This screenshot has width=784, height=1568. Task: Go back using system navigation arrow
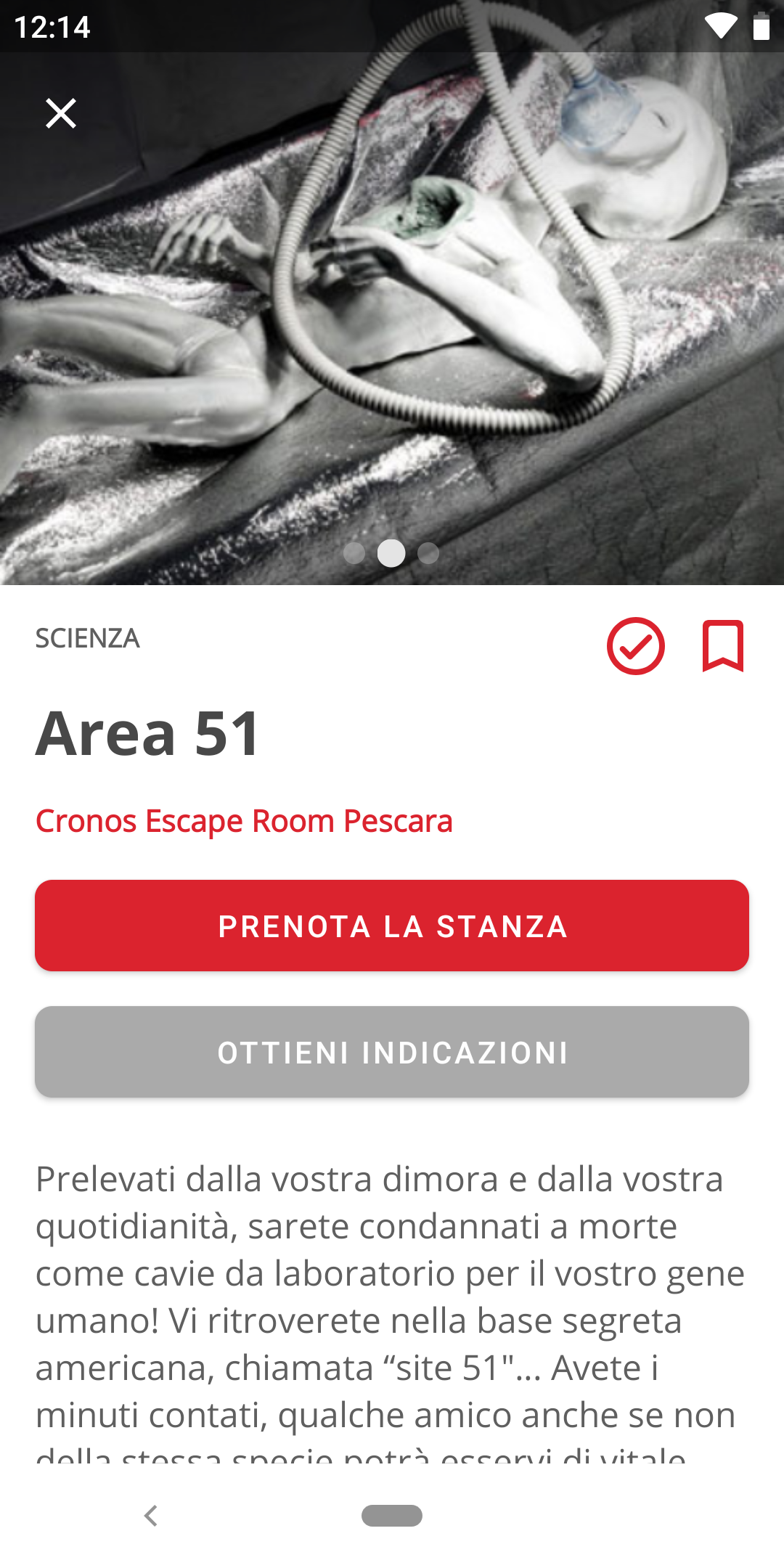pyautogui.click(x=151, y=1516)
